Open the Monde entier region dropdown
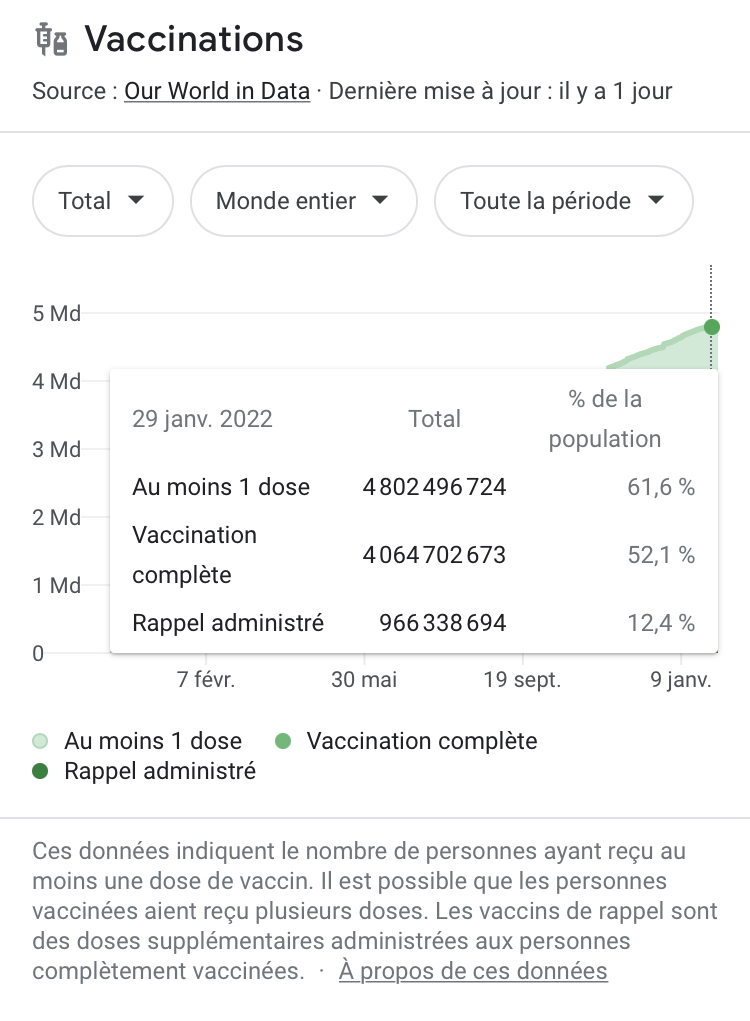 (303, 201)
